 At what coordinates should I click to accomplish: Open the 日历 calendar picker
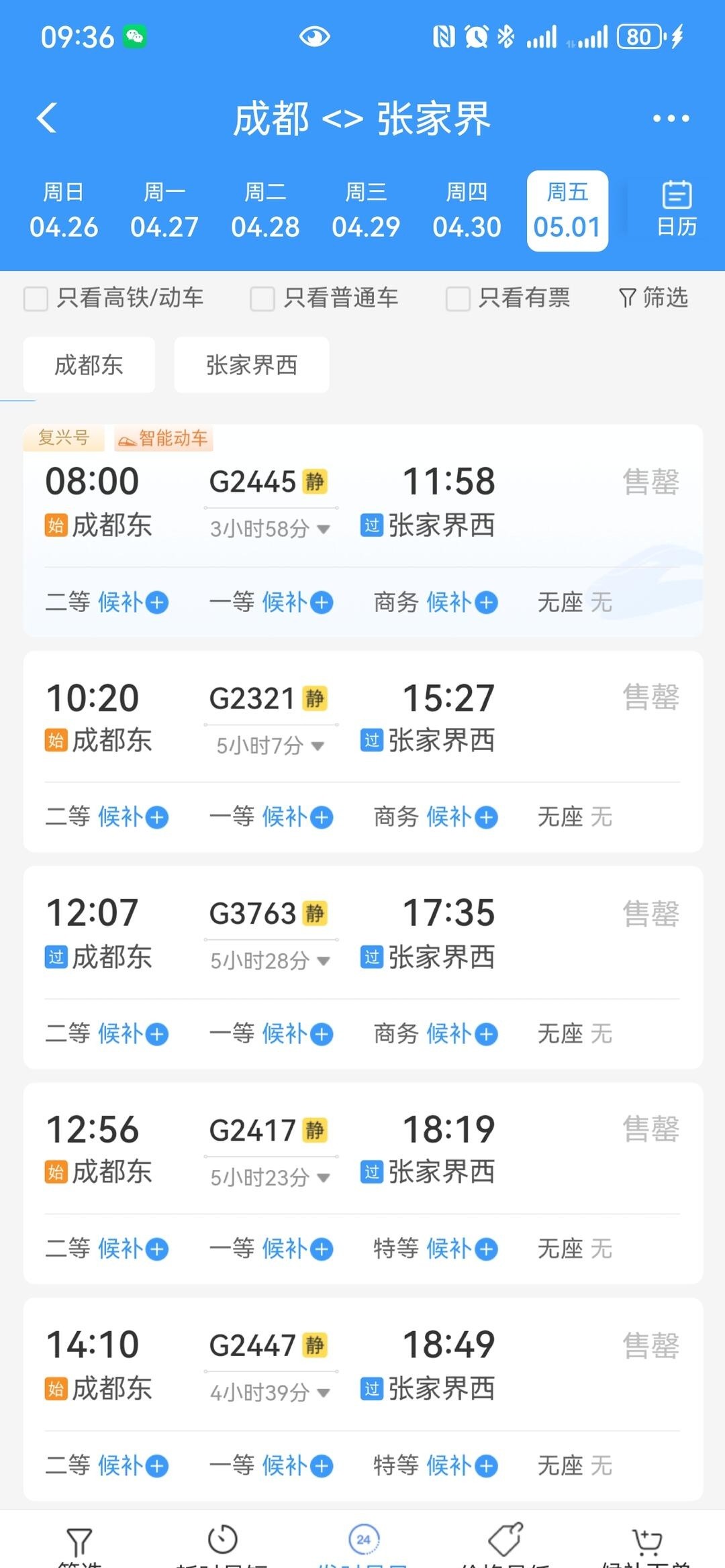pyautogui.click(x=676, y=209)
